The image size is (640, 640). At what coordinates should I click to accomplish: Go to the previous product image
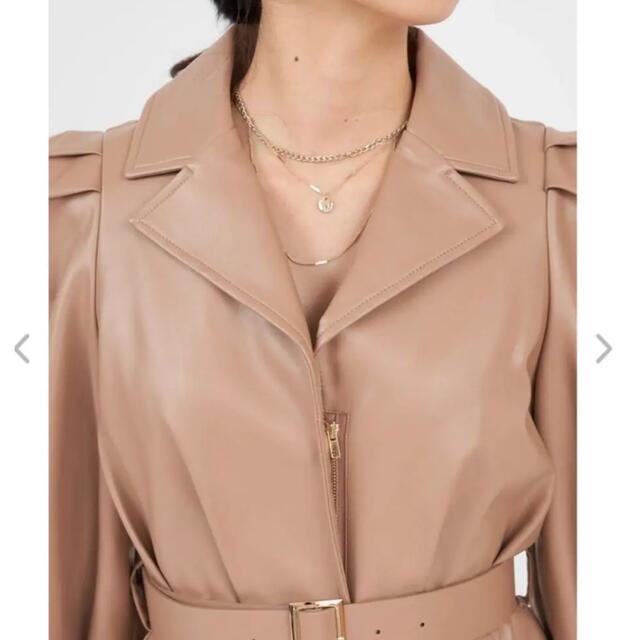(22, 348)
